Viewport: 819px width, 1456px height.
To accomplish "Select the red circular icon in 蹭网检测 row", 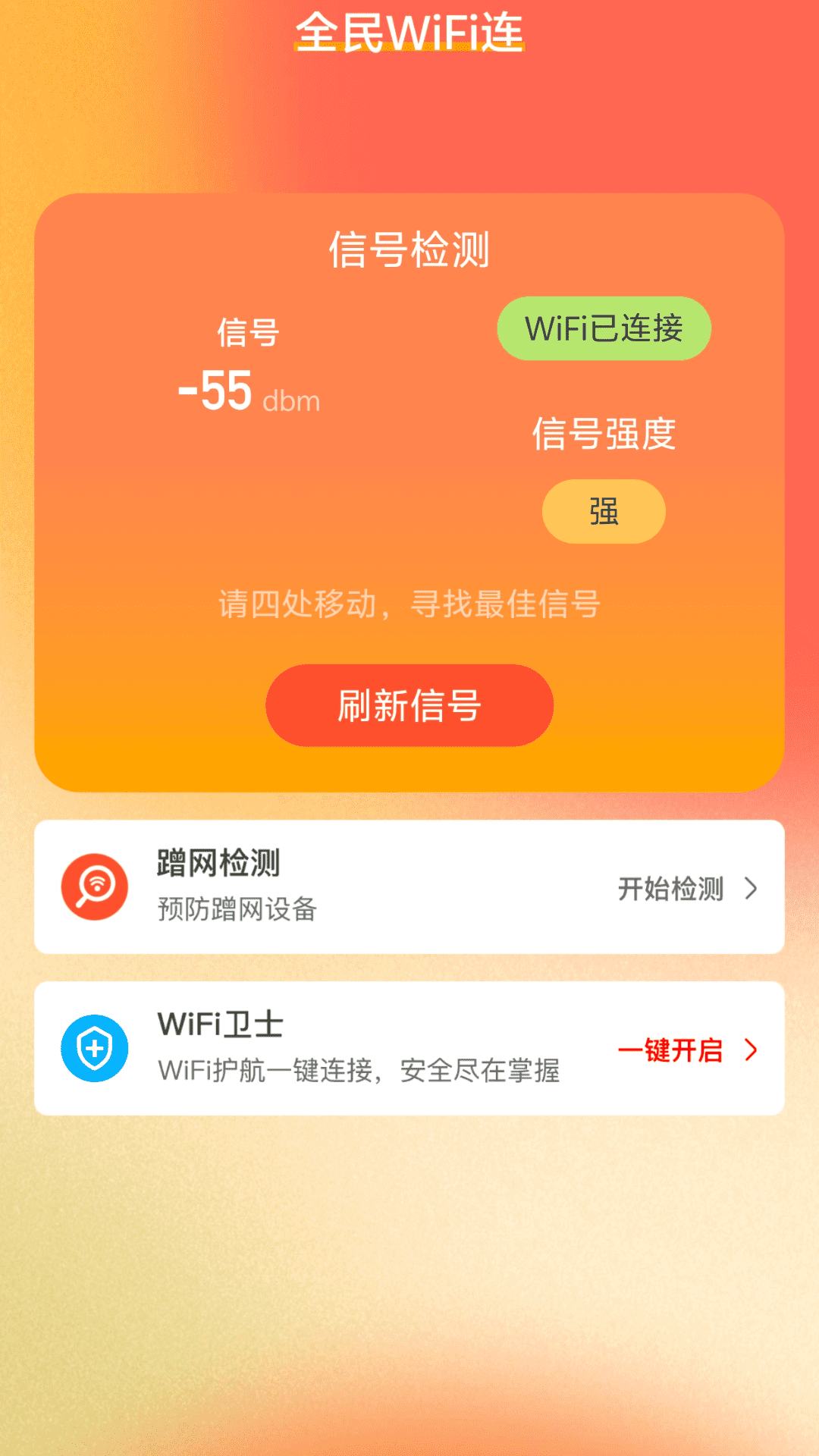I will point(96,888).
